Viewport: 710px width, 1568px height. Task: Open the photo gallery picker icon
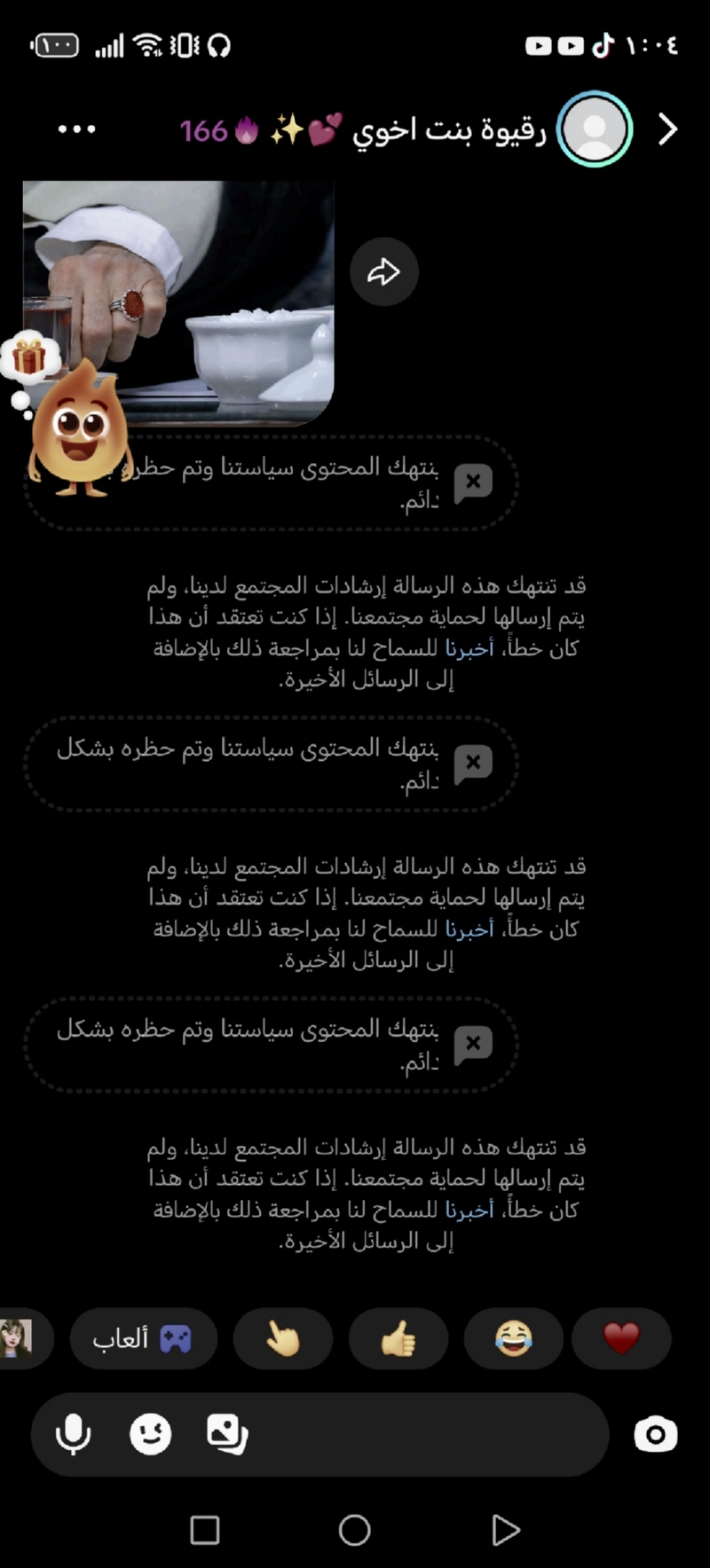[227, 1434]
